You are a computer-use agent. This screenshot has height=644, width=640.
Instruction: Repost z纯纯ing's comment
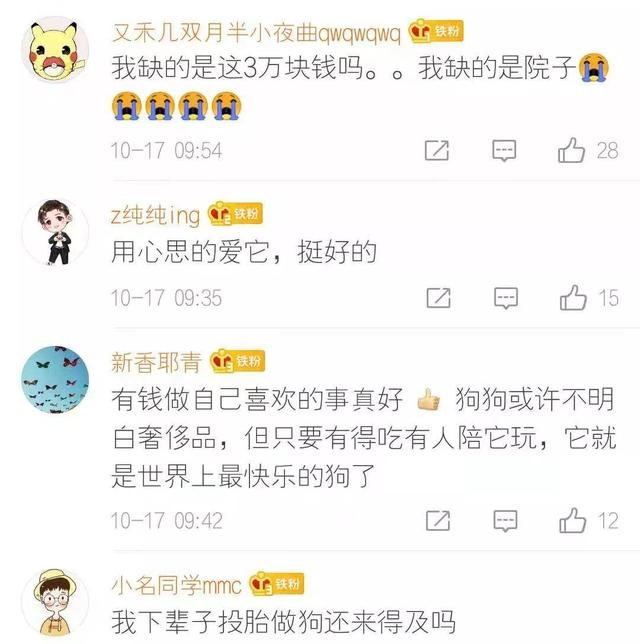437,298
